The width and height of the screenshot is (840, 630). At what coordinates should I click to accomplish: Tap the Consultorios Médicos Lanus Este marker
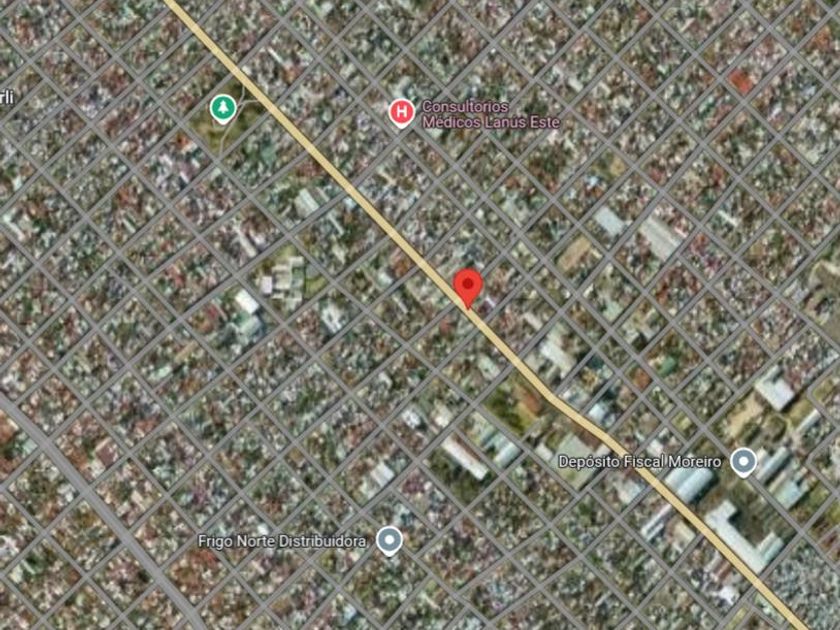(x=401, y=113)
